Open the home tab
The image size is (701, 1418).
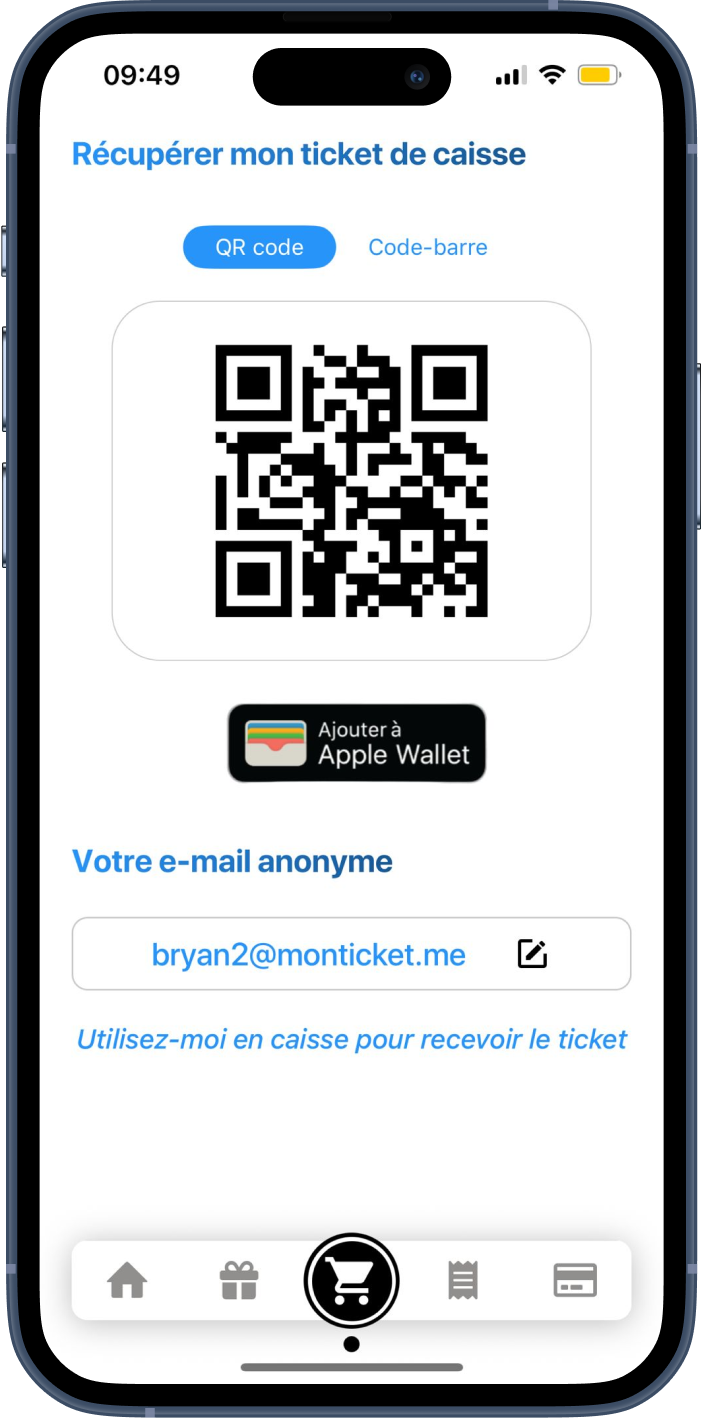click(x=127, y=1280)
